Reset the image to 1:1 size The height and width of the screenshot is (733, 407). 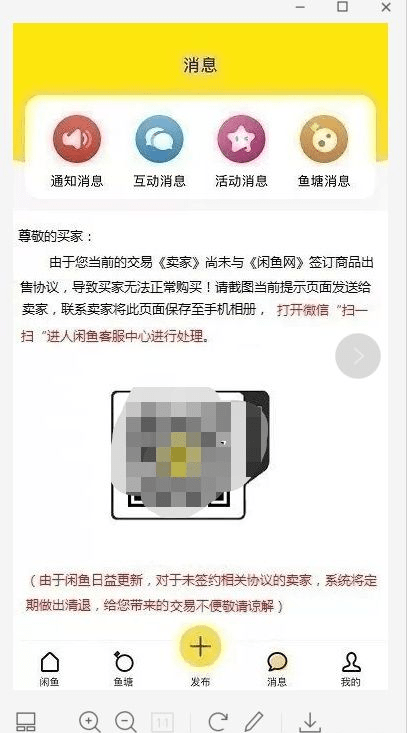[x=162, y=722]
